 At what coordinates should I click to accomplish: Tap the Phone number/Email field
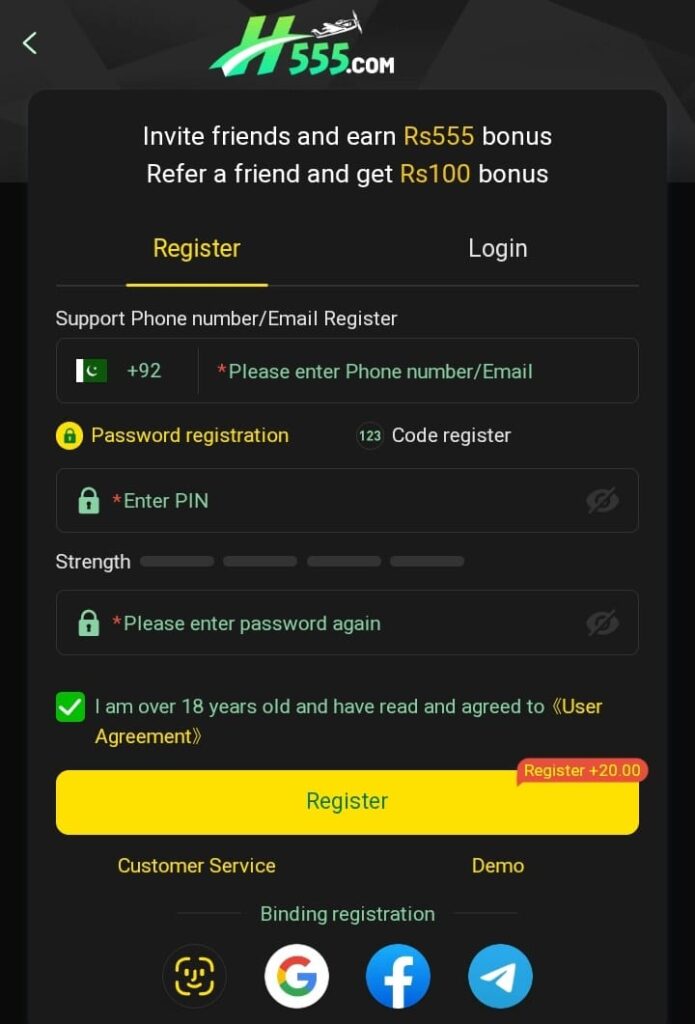point(420,371)
